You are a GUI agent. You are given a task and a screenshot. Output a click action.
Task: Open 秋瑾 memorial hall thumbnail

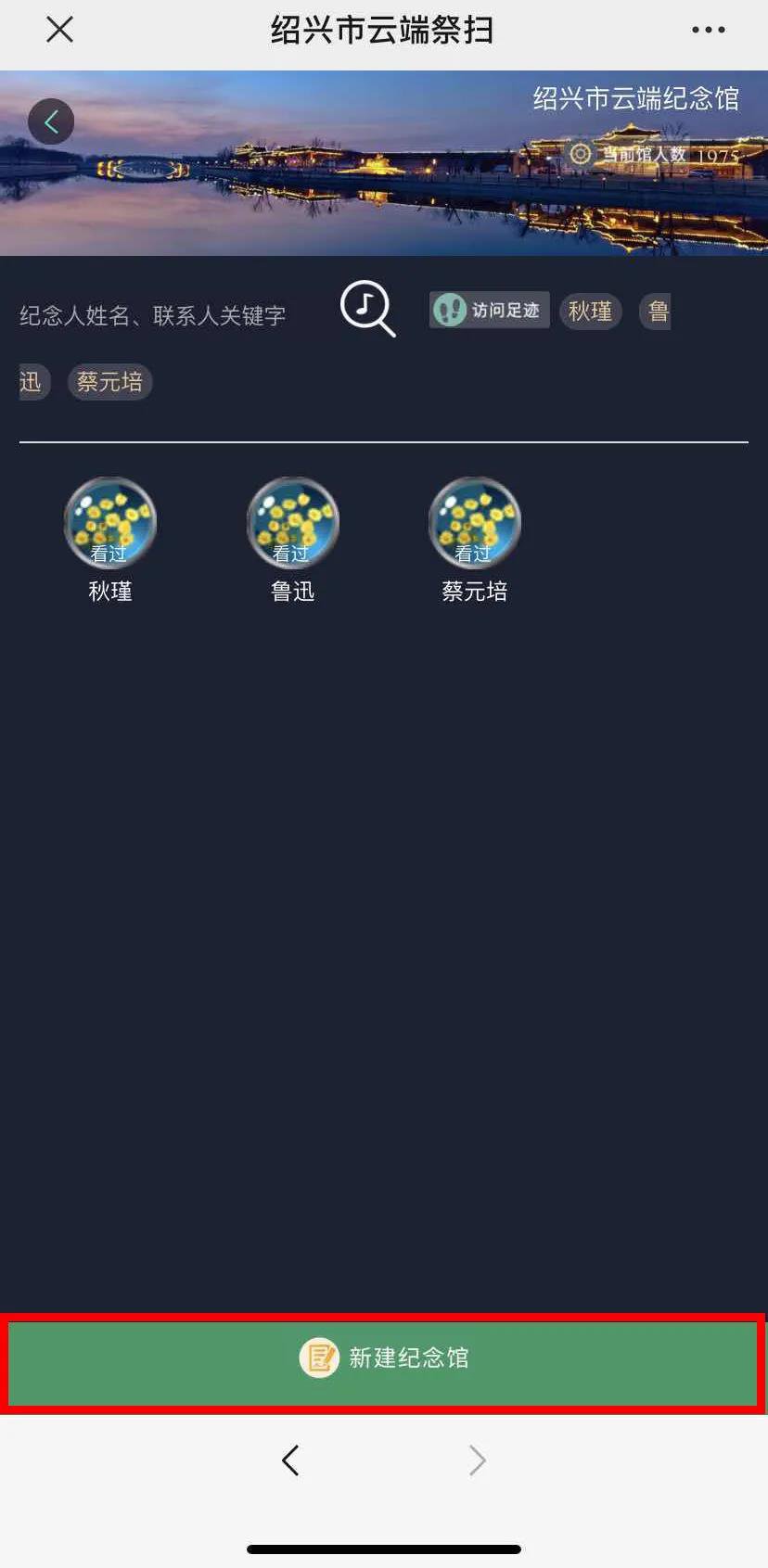(109, 523)
